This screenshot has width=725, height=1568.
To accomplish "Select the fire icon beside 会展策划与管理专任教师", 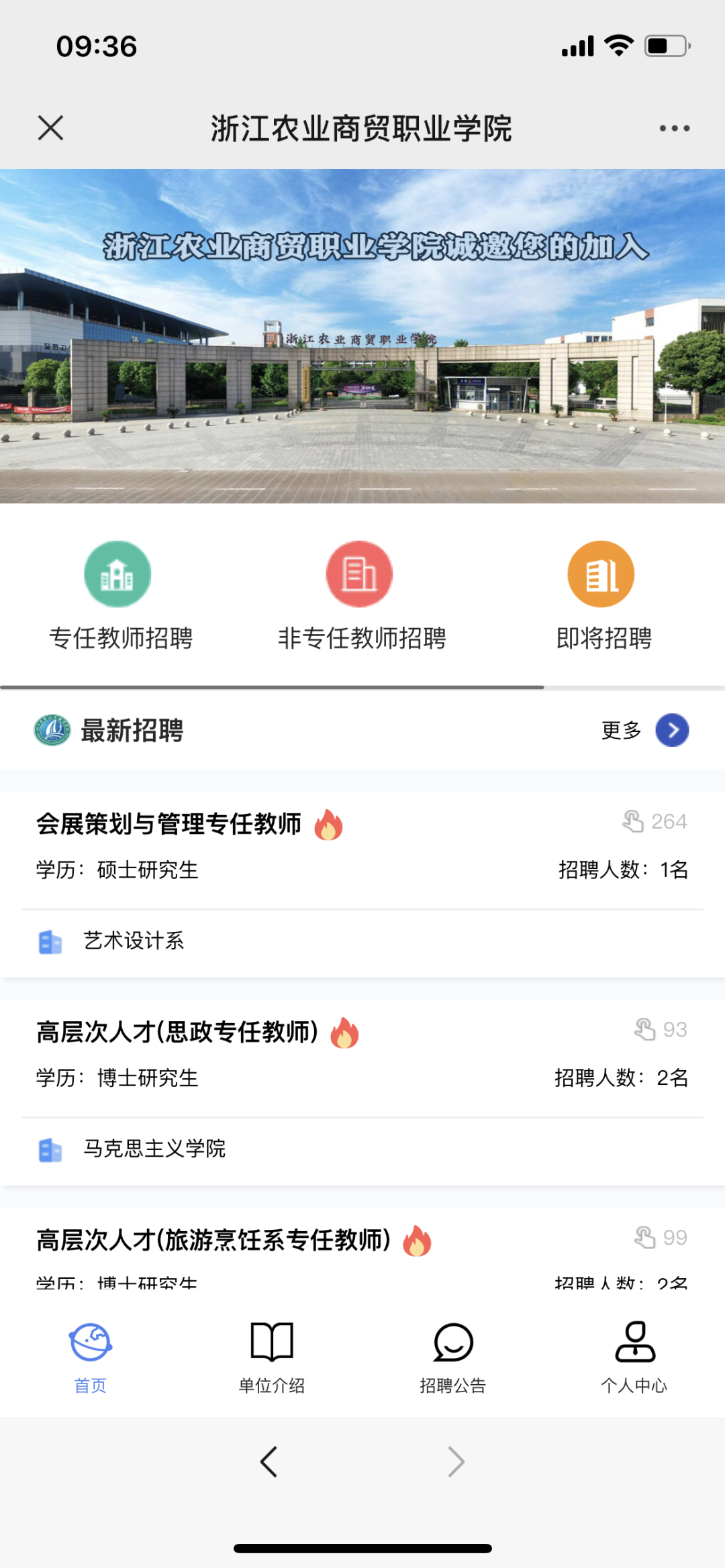I will point(330,824).
